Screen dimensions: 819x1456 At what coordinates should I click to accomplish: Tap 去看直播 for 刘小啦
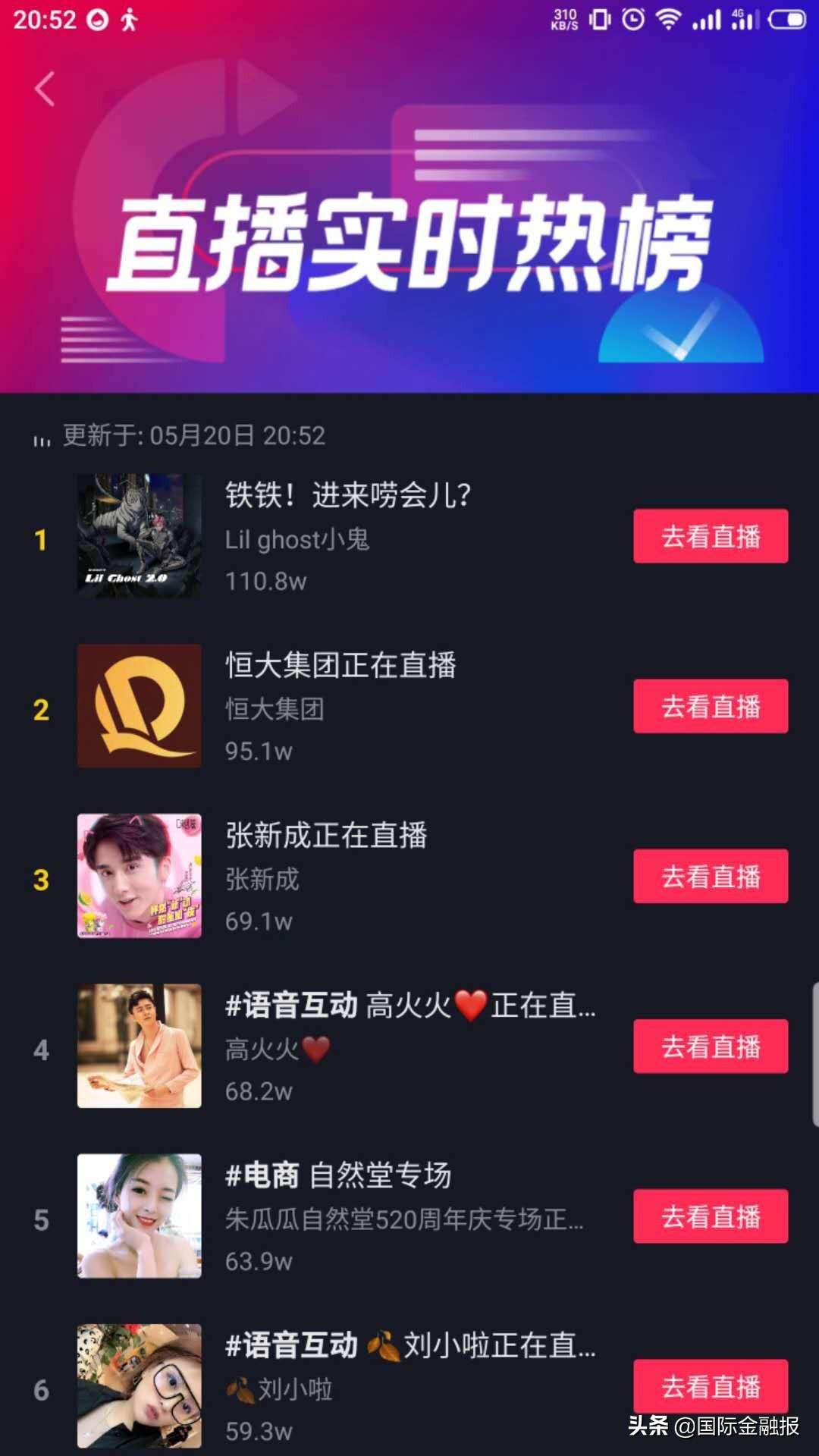(710, 1385)
